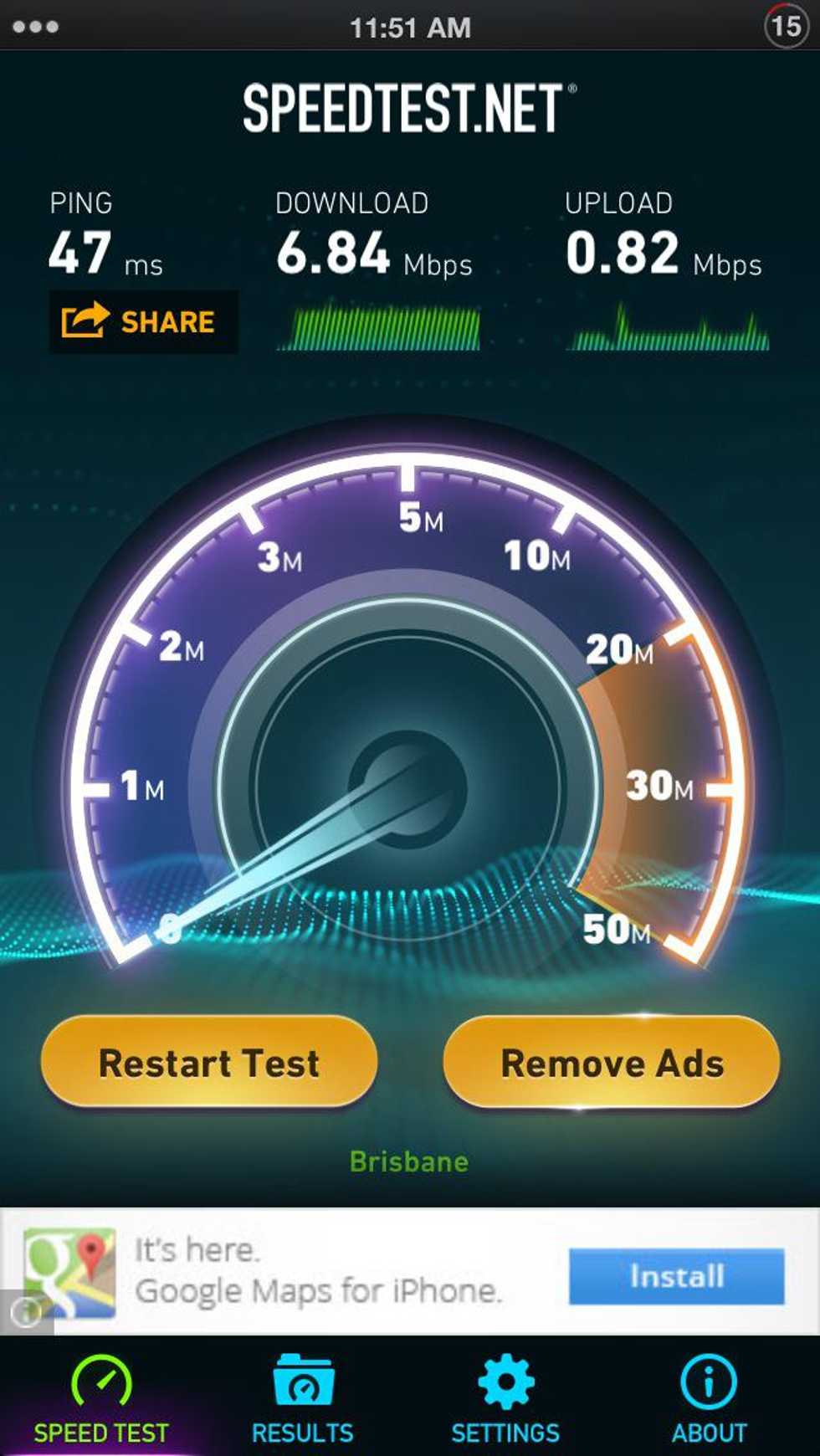This screenshot has width=820, height=1456.
Task: Open the Results tab
Action: pyautogui.click(x=303, y=1397)
